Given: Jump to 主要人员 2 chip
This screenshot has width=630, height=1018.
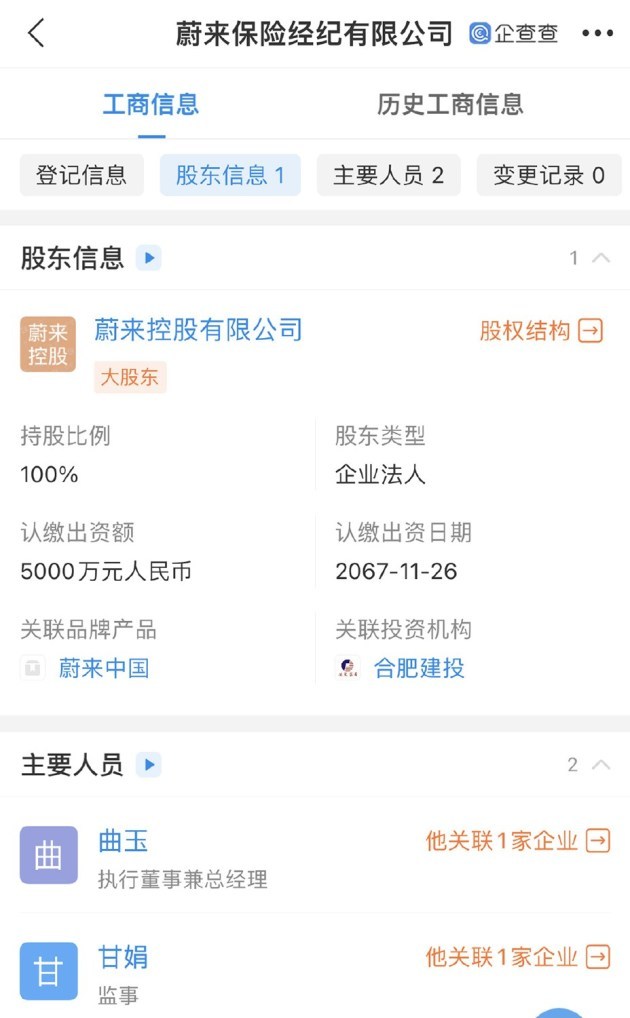Looking at the screenshot, I should point(388,175).
